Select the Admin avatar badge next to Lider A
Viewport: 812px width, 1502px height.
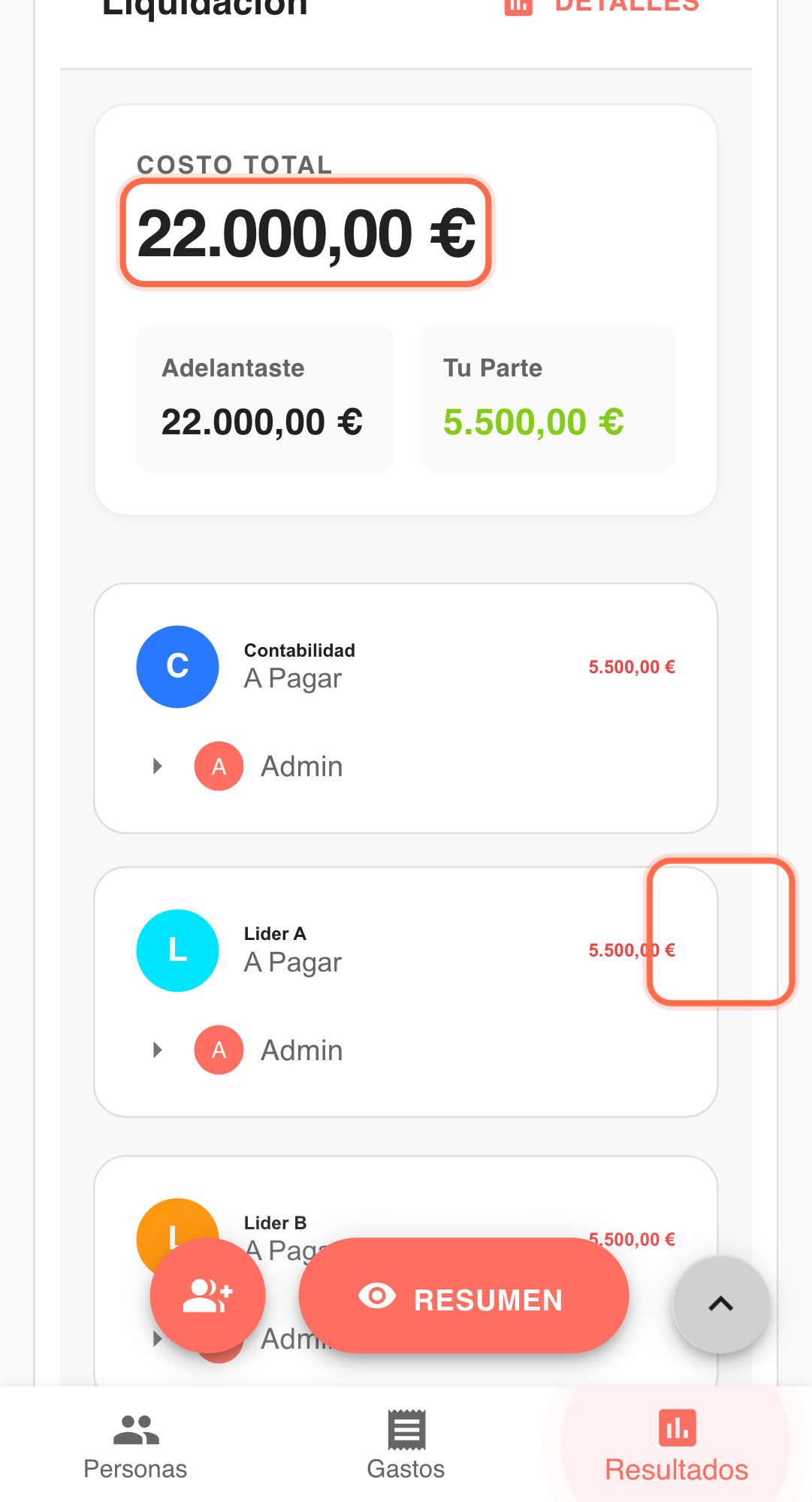click(x=219, y=1050)
